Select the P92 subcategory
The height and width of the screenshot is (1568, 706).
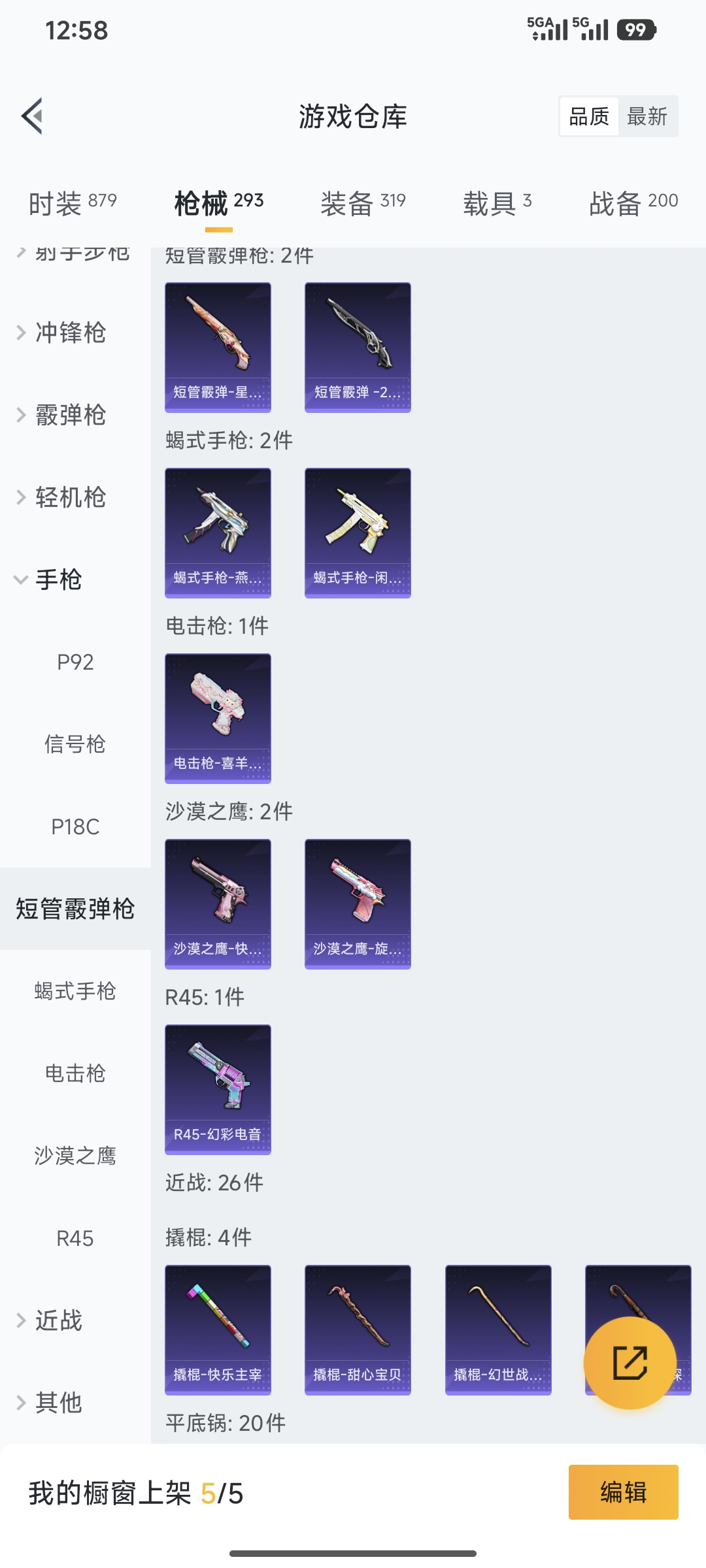pyautogui.click(x=74, y=662)
